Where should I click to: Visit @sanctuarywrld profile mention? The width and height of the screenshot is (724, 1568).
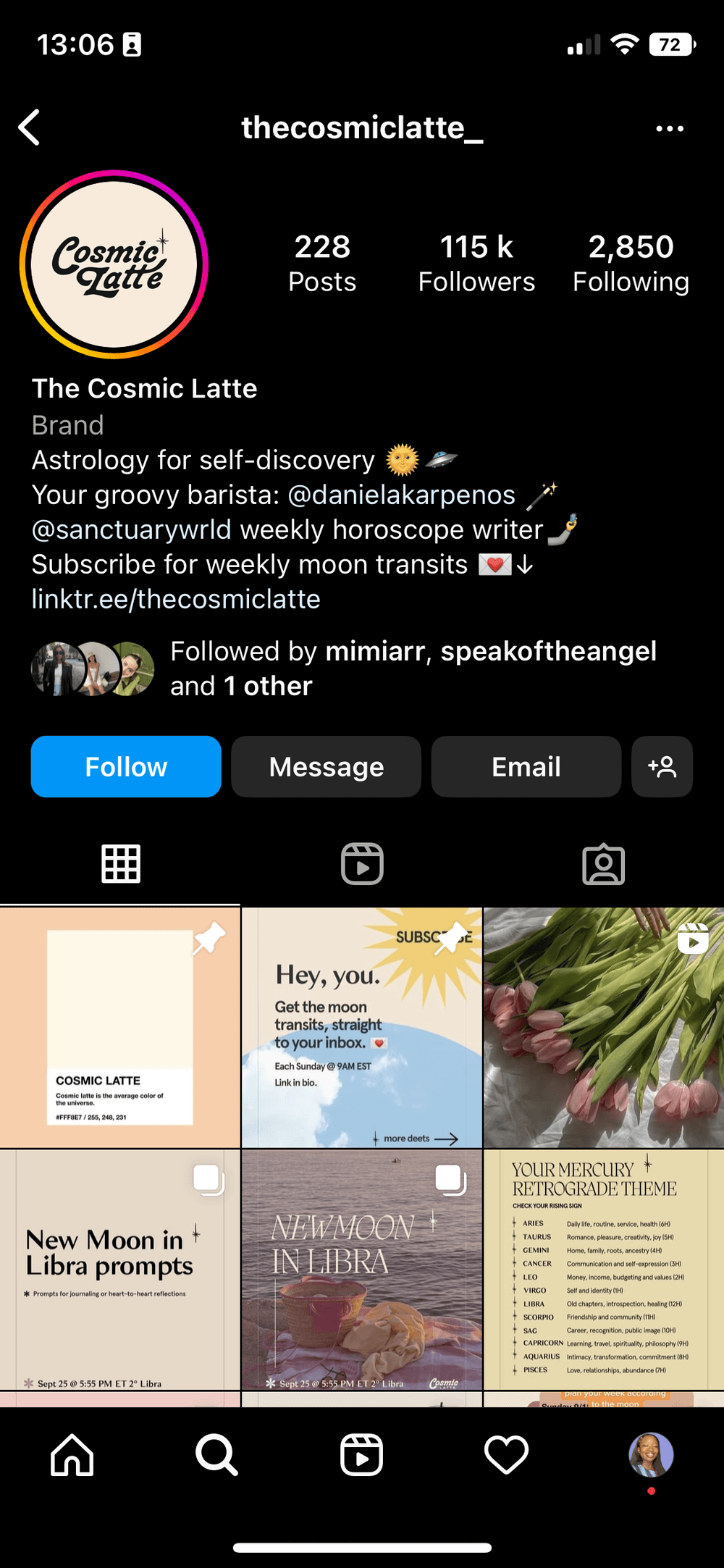132,530
